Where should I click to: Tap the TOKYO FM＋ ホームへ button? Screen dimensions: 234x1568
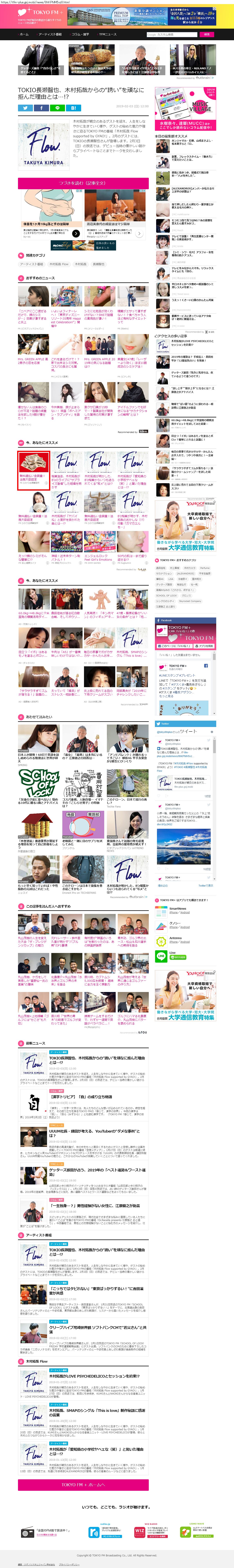[x=83, y=1485]
